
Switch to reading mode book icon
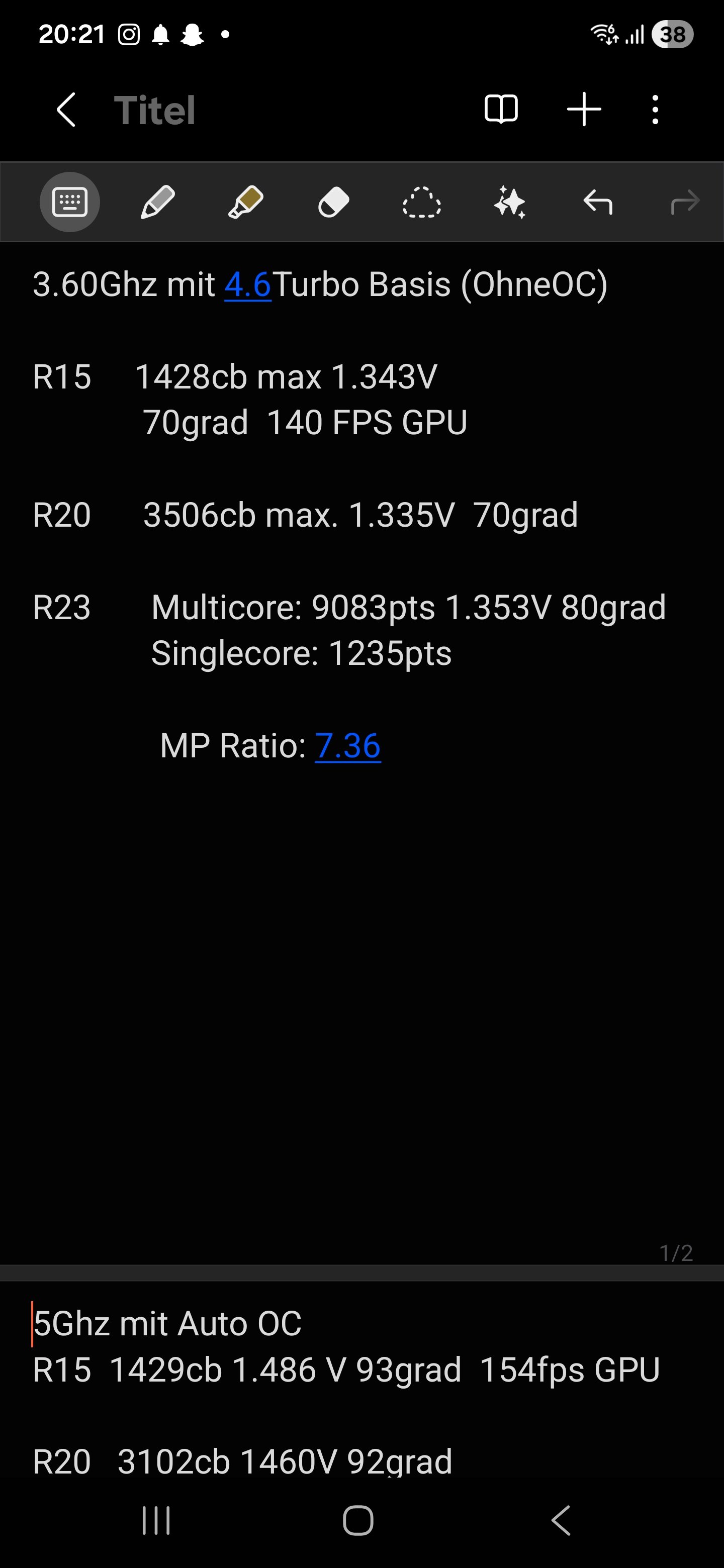pyautogui.click(x=501, y=110)
